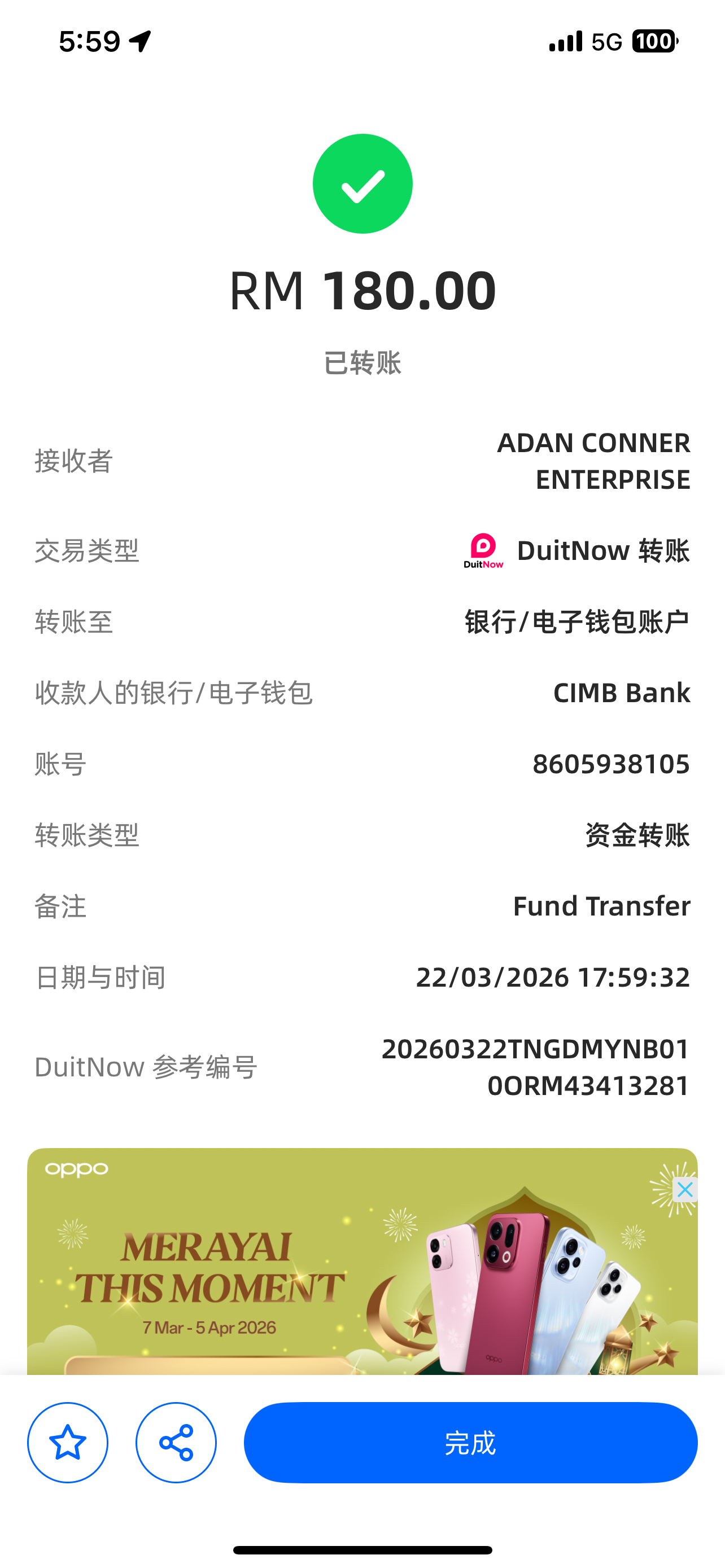Share the transfer receipt
The height and width of the screenshot is (1568, 725).
pyautogui.click(x=176, y=1442)
